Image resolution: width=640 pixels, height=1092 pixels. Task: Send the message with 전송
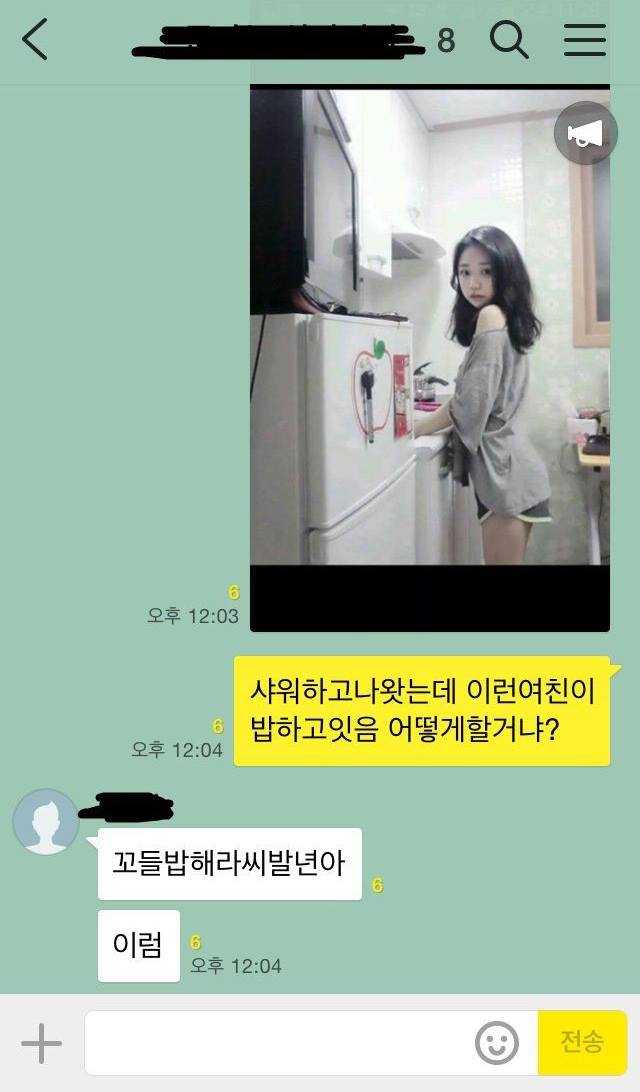[582, 1044]
